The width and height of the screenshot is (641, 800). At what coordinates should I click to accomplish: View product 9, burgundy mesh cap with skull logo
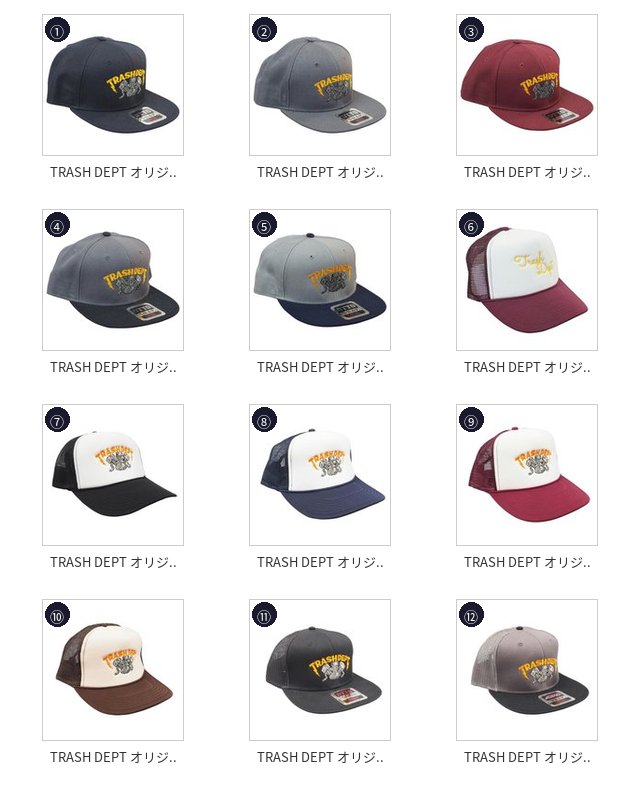click(x=527, y=475)
